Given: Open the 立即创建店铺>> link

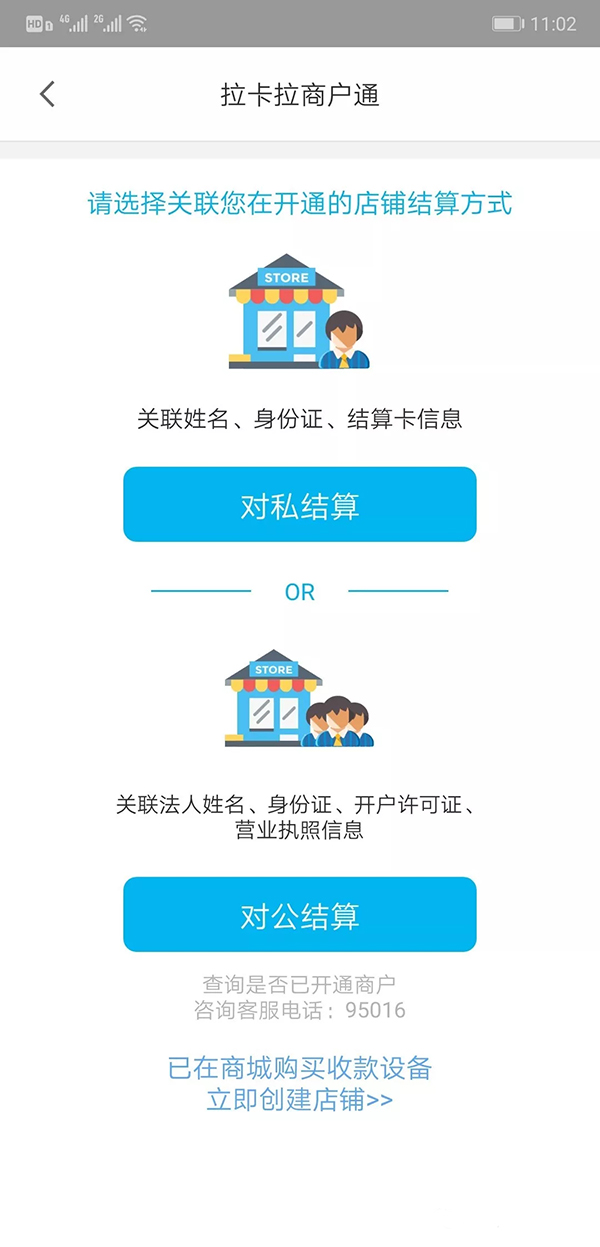Looking at the screenshot, I should point(300,1100).
